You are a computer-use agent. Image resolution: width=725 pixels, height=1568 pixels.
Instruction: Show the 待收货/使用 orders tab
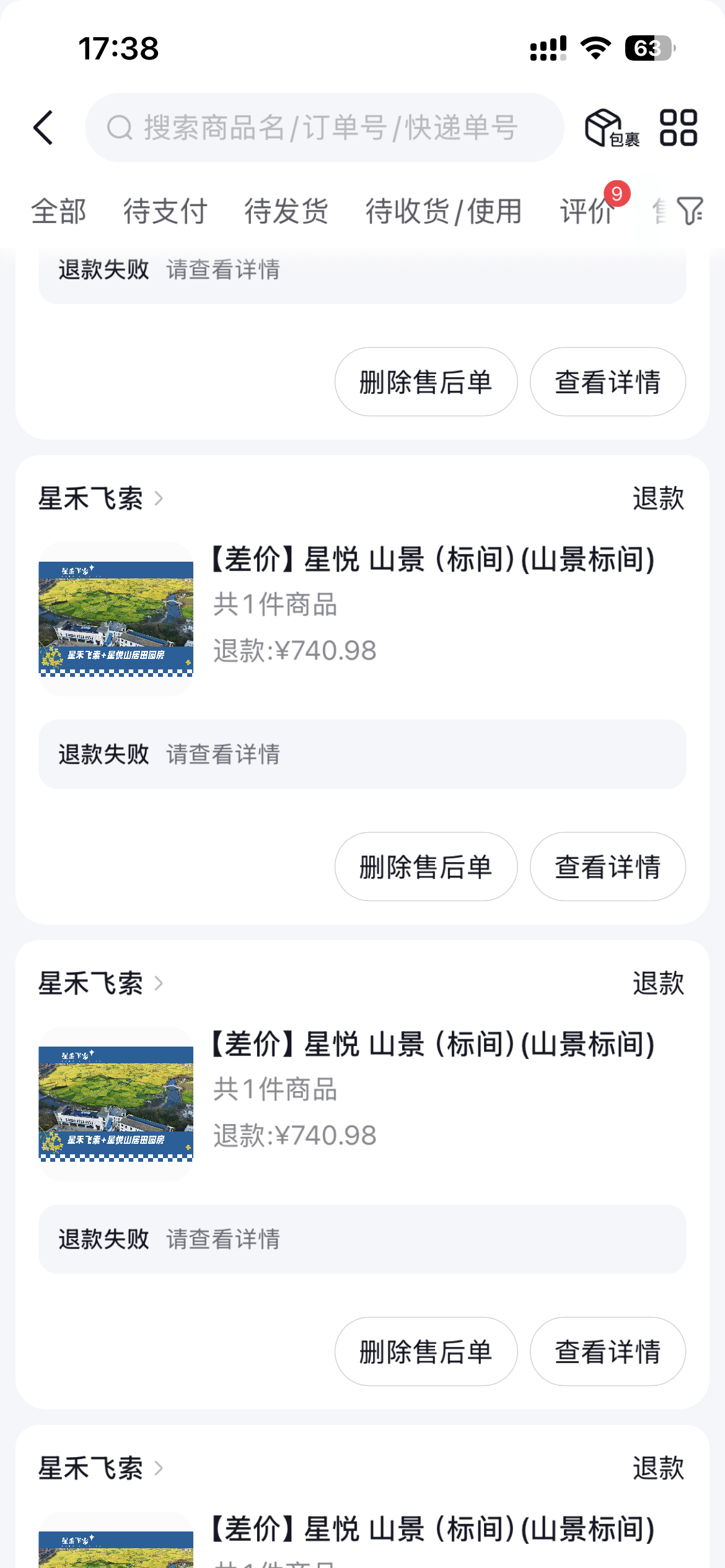click(444, 211)
